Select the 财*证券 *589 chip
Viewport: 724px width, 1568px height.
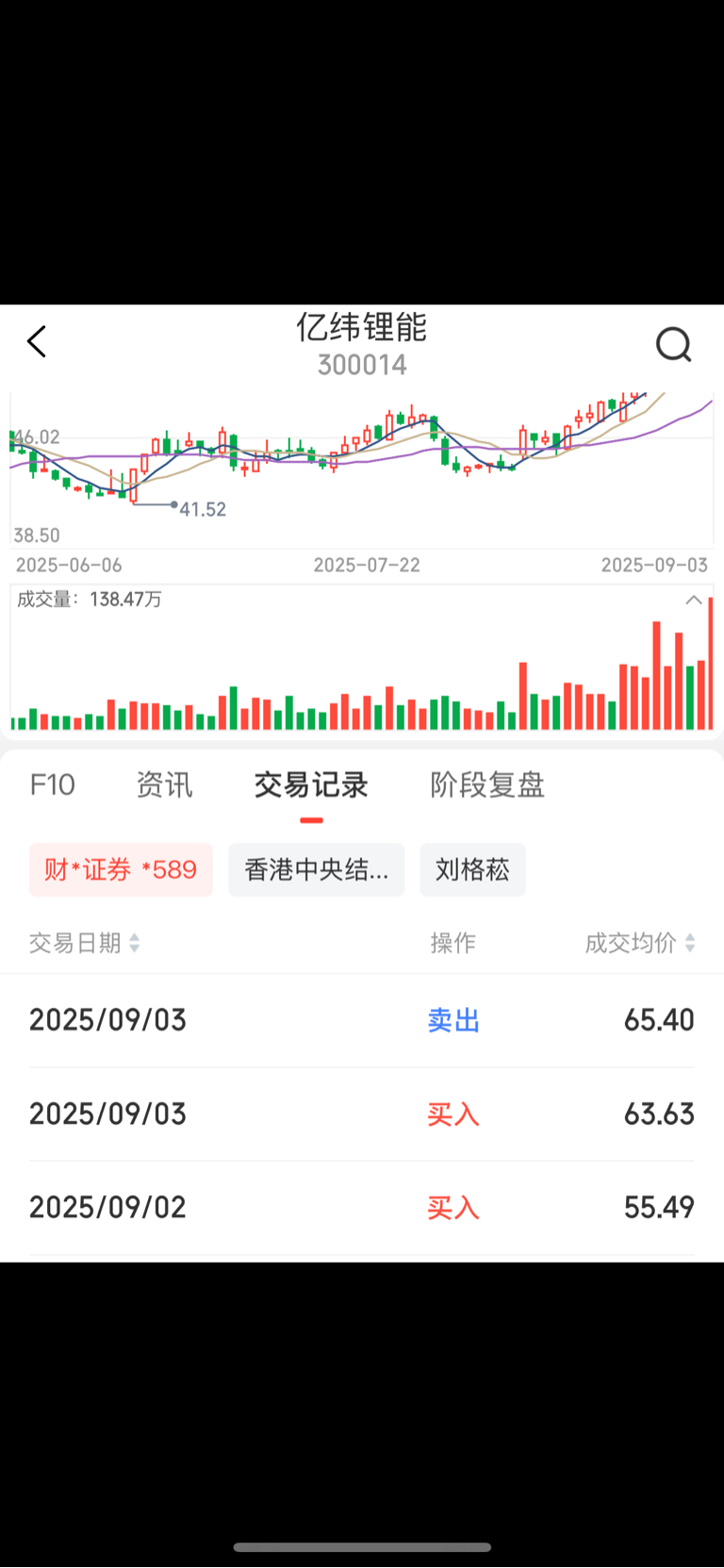[121, 869]
